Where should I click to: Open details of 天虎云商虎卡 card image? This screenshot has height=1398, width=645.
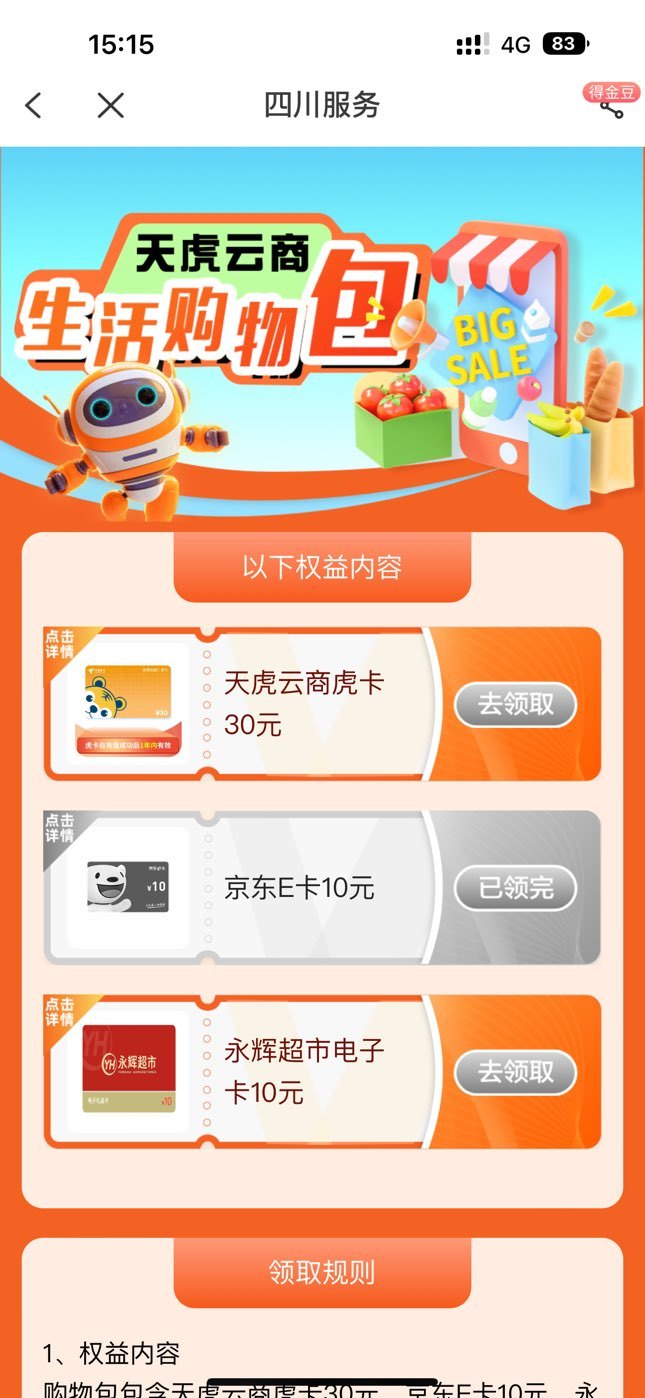pos(127,704)
